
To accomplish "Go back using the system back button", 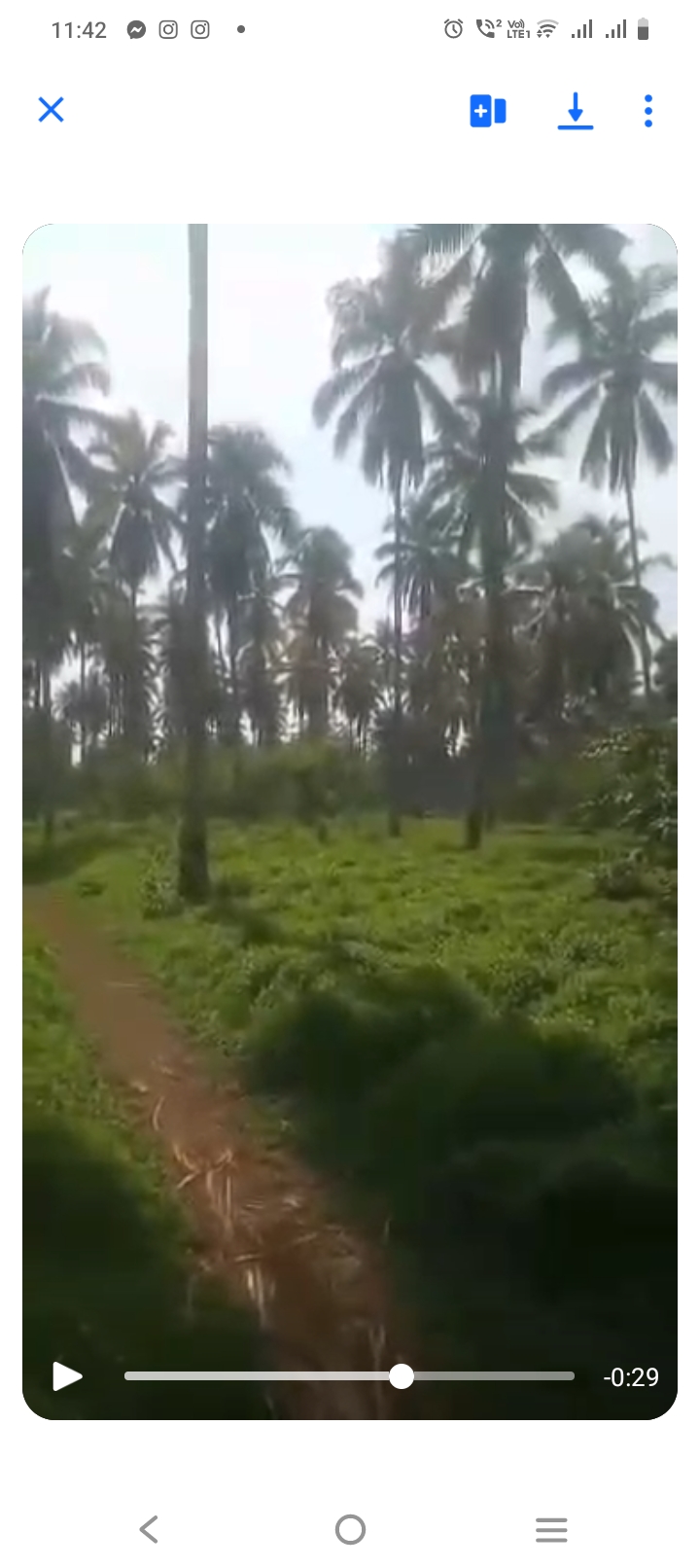I will point(149,1529).
